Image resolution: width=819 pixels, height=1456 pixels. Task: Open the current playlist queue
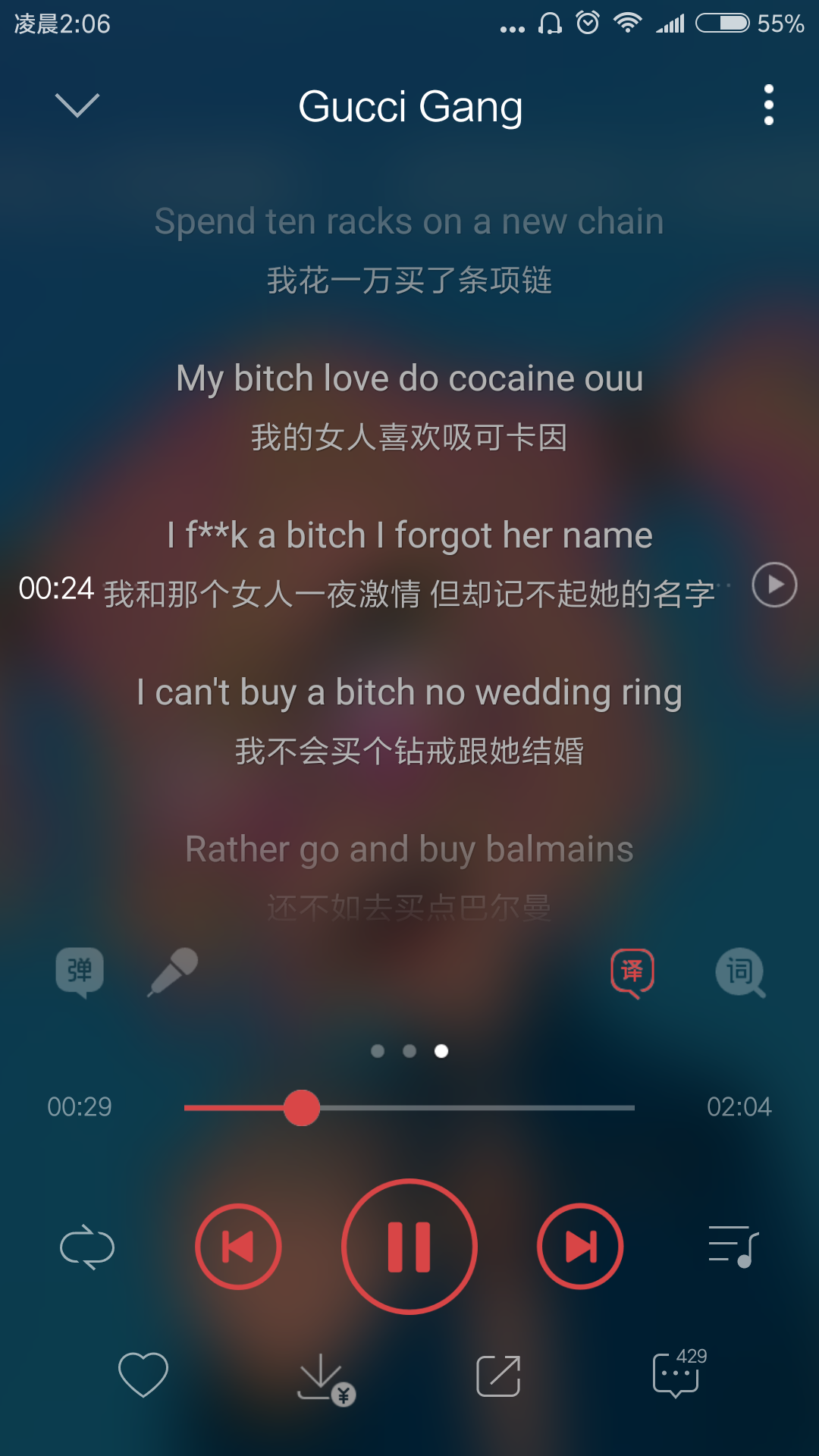733,1247
